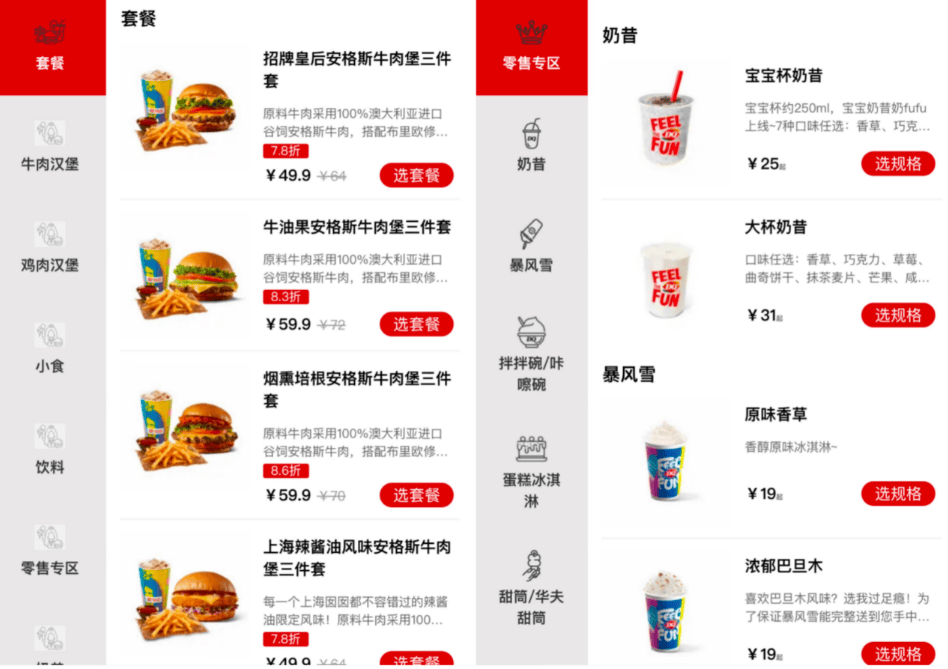Choose 选规格 for 大杯奶昔
This screenshot has width=948, height=669.
click(897, 315)
